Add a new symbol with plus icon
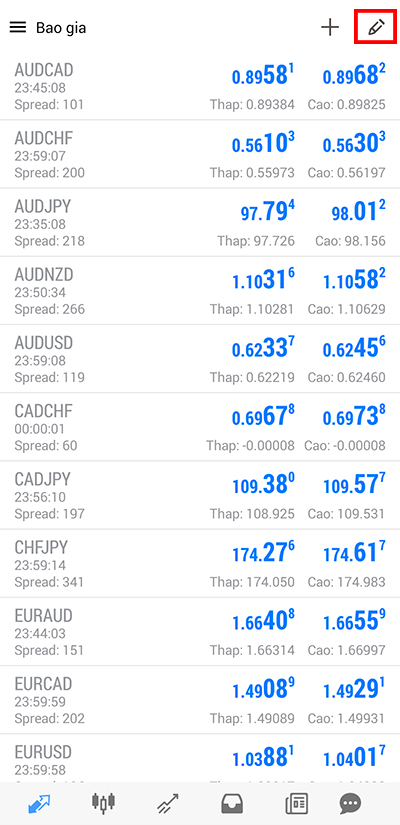 click(330, 27)
